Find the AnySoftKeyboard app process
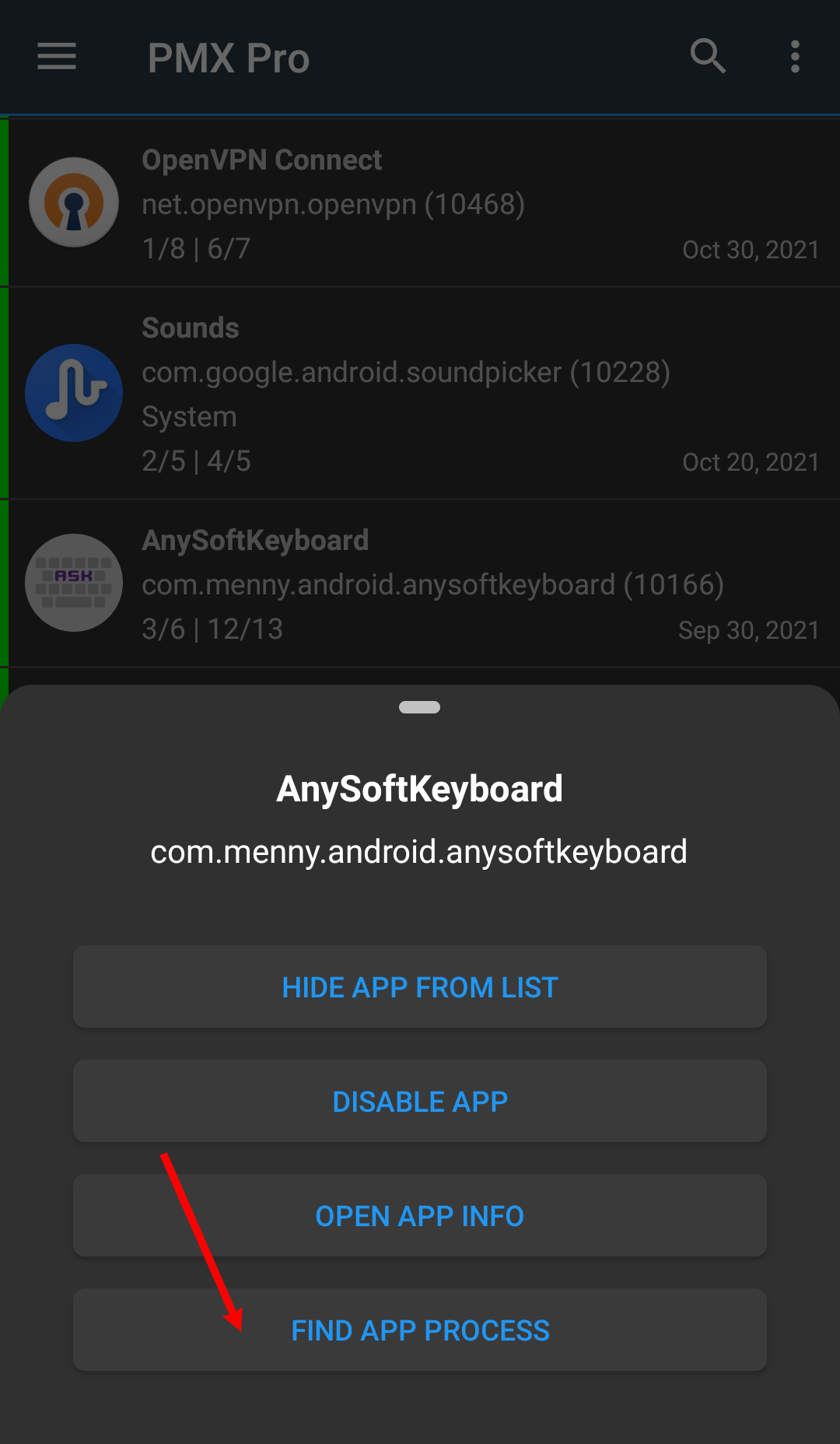The image size is (840, 1444). (420, 1330)
